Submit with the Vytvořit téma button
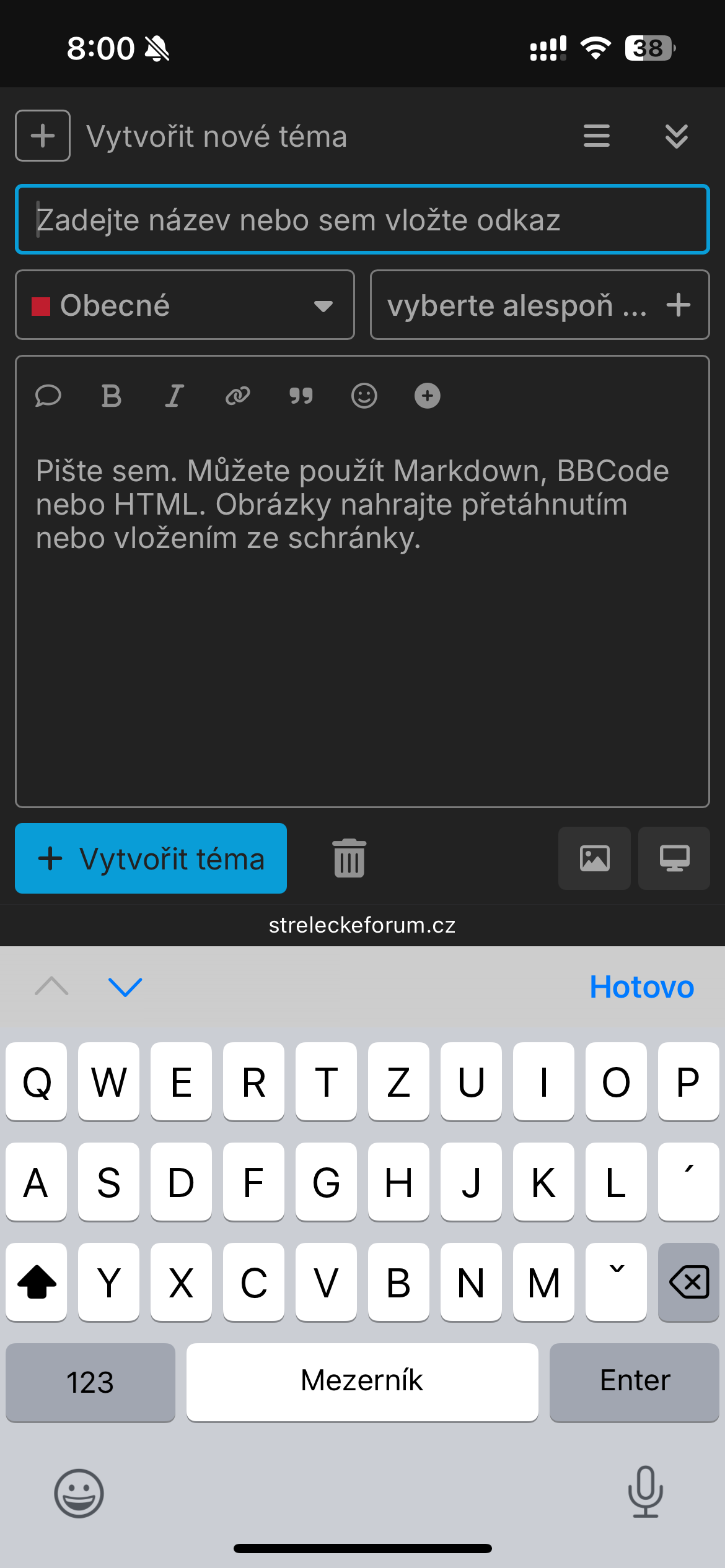 (151, 858)
